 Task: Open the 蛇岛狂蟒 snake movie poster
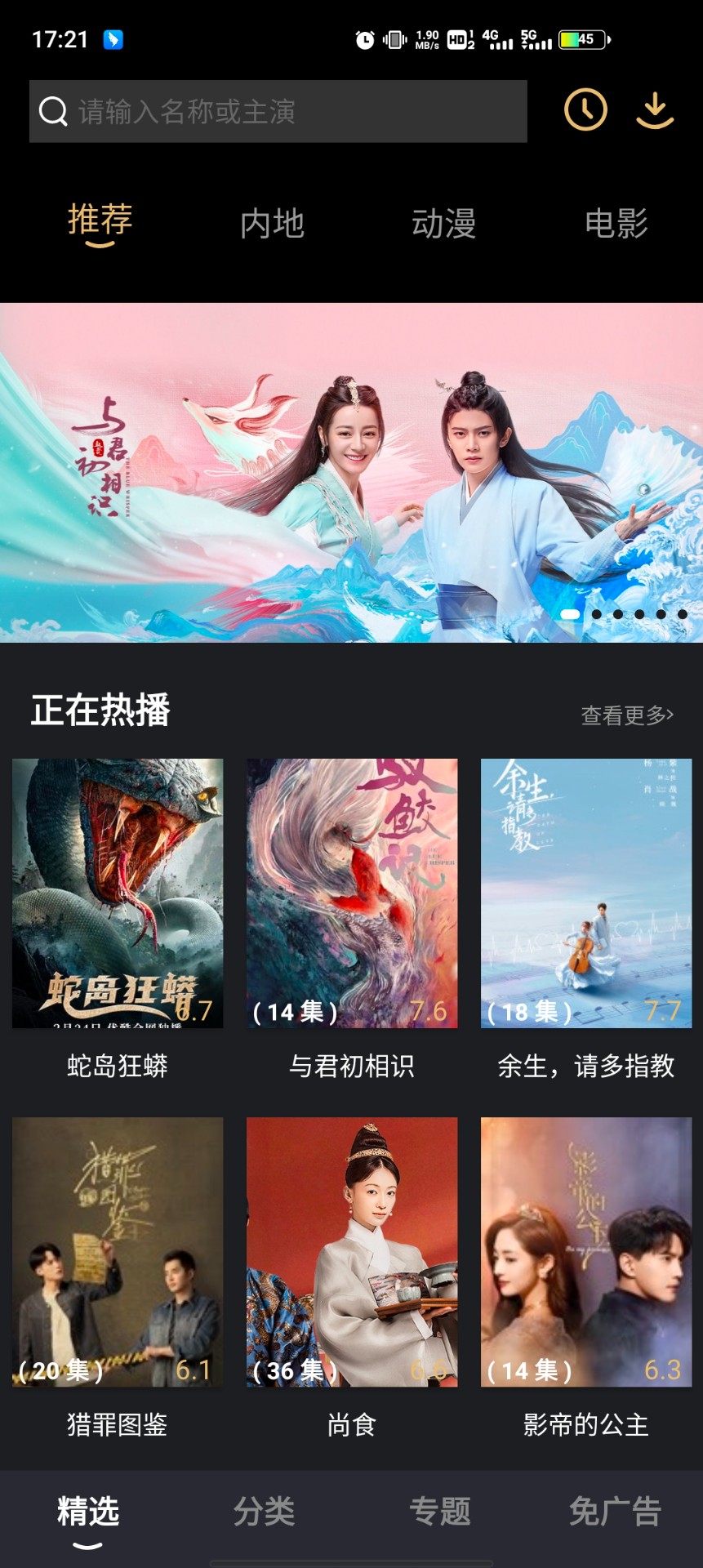point(118,890)
